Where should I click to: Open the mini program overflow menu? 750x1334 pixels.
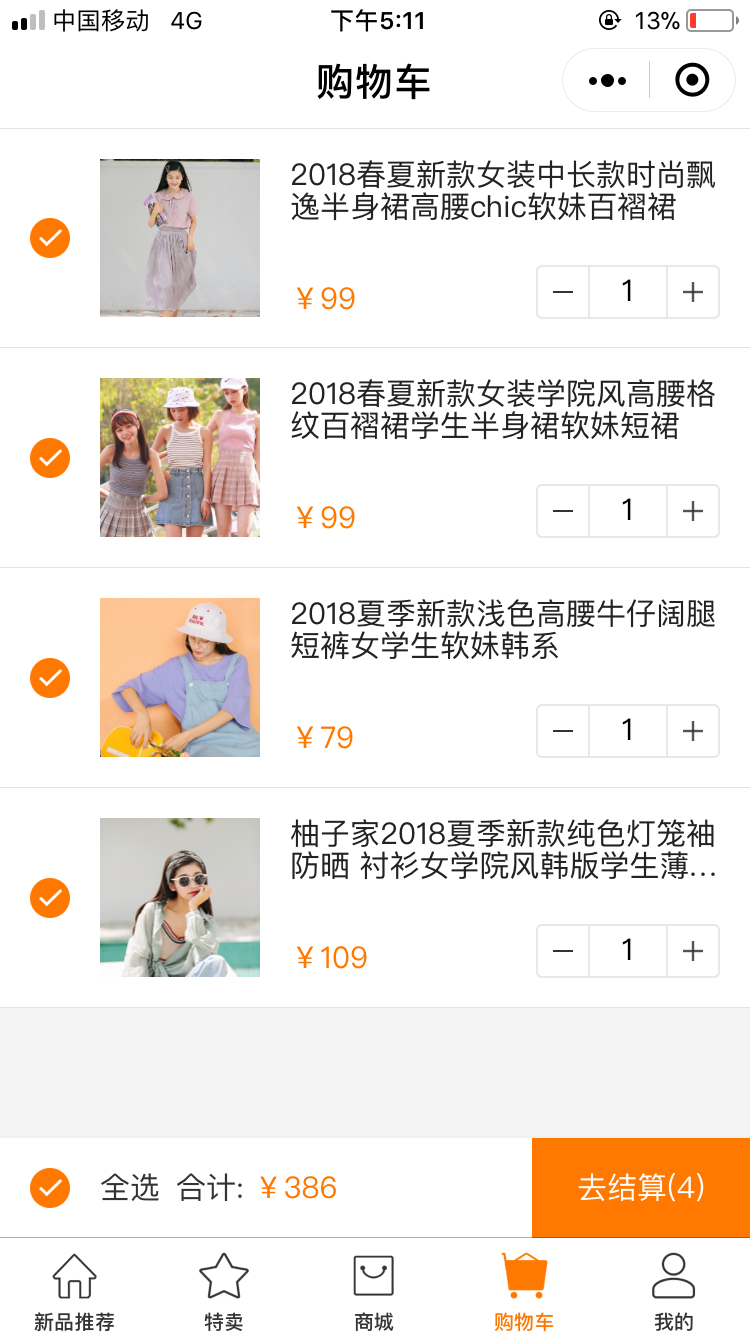607,81
